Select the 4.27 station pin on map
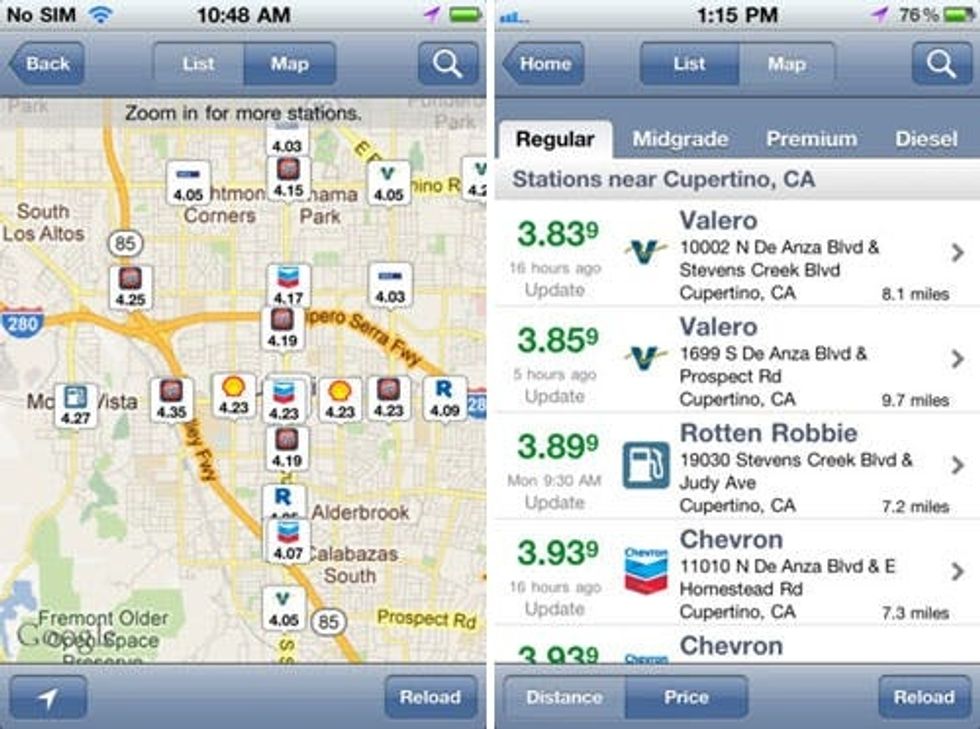980x729 pixels. [75, 405]
